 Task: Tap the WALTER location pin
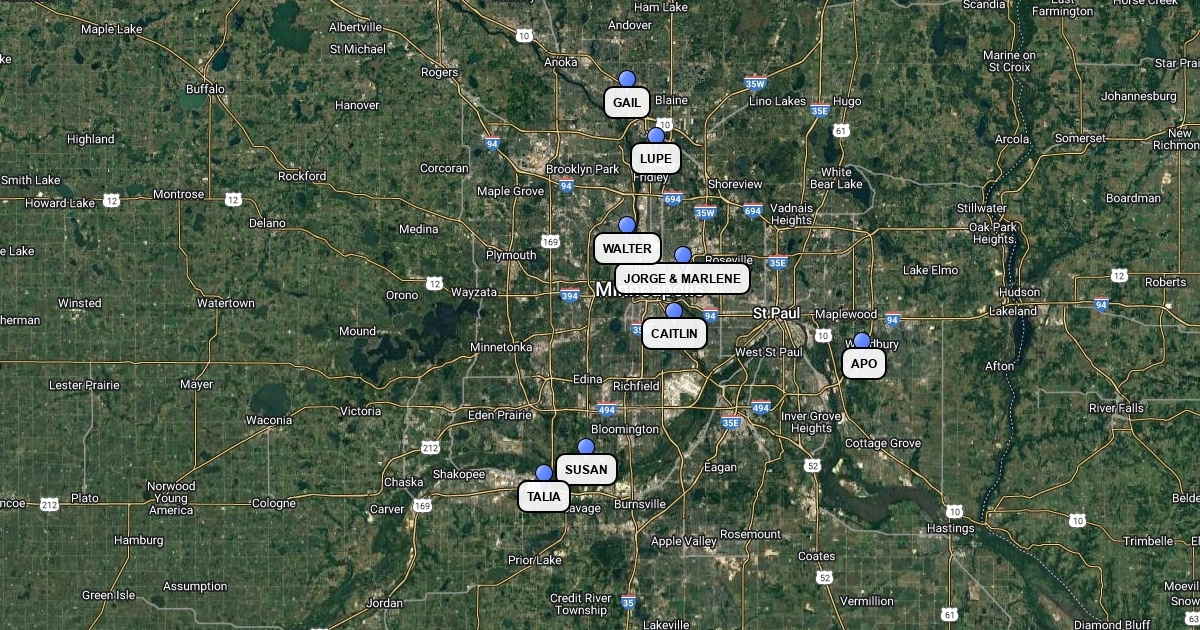pyautogui.click(x=627, y=248)
